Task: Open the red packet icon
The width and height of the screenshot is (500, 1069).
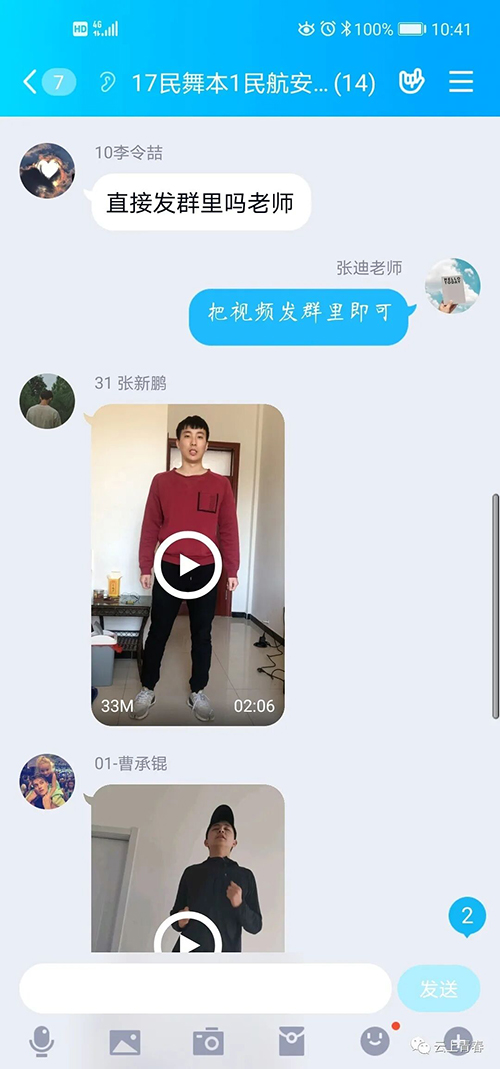Action: pos(292,1042)
